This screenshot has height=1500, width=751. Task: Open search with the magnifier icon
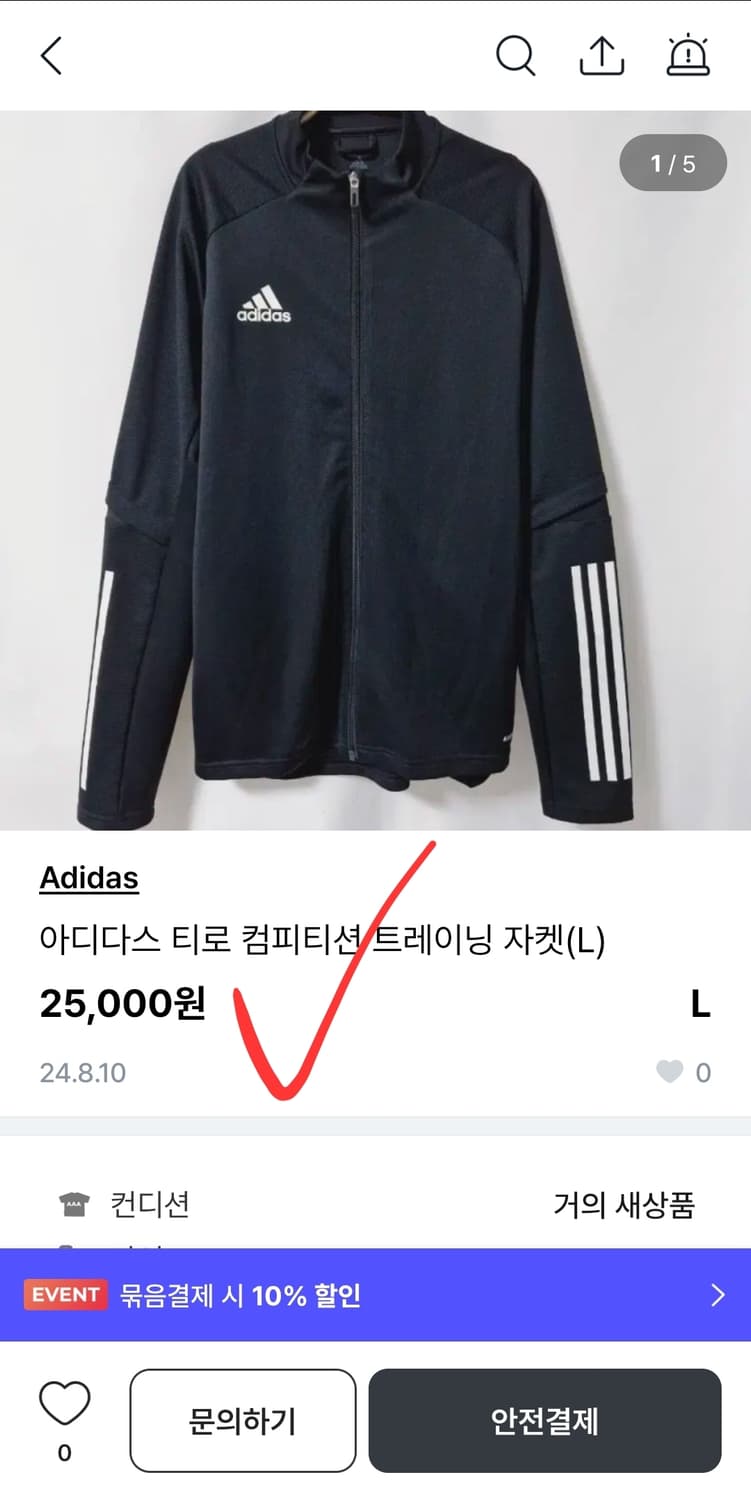tap(517, 55)
